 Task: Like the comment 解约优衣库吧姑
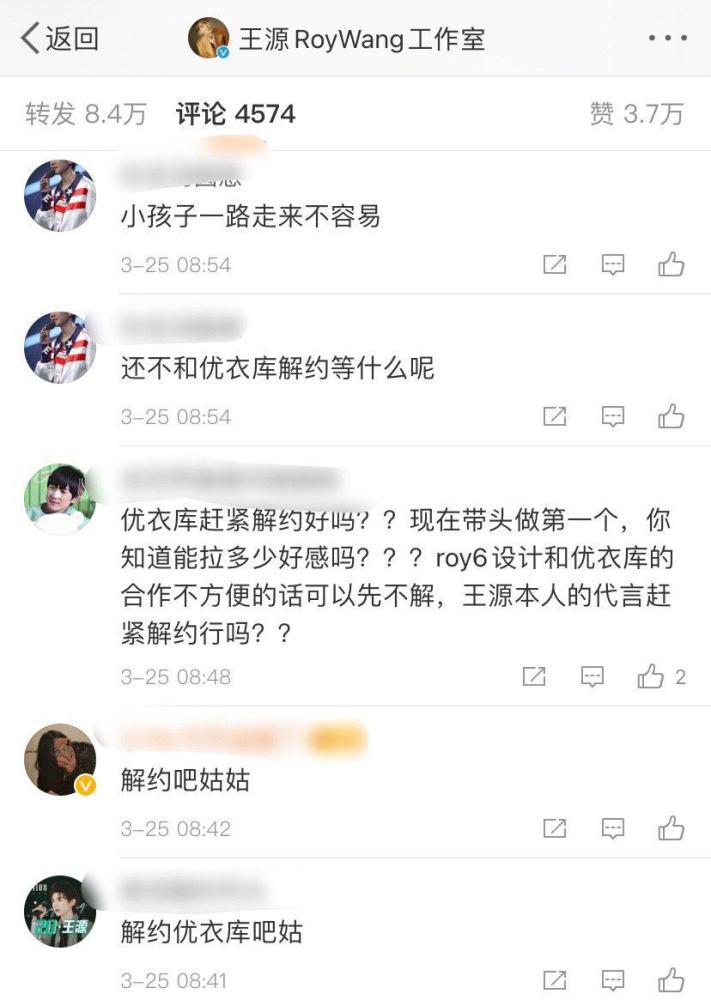671,980
